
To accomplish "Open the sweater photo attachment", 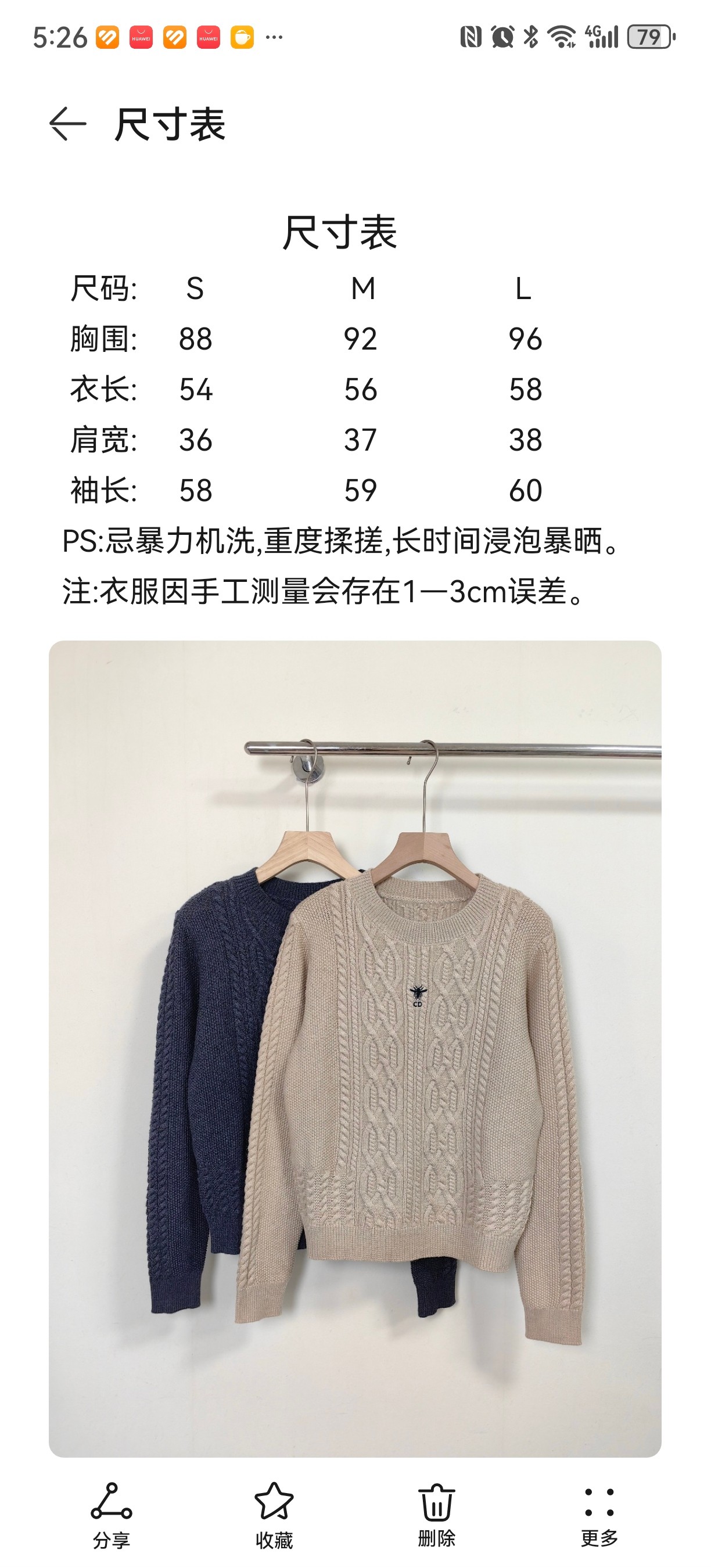I will tap(355, 1048).
